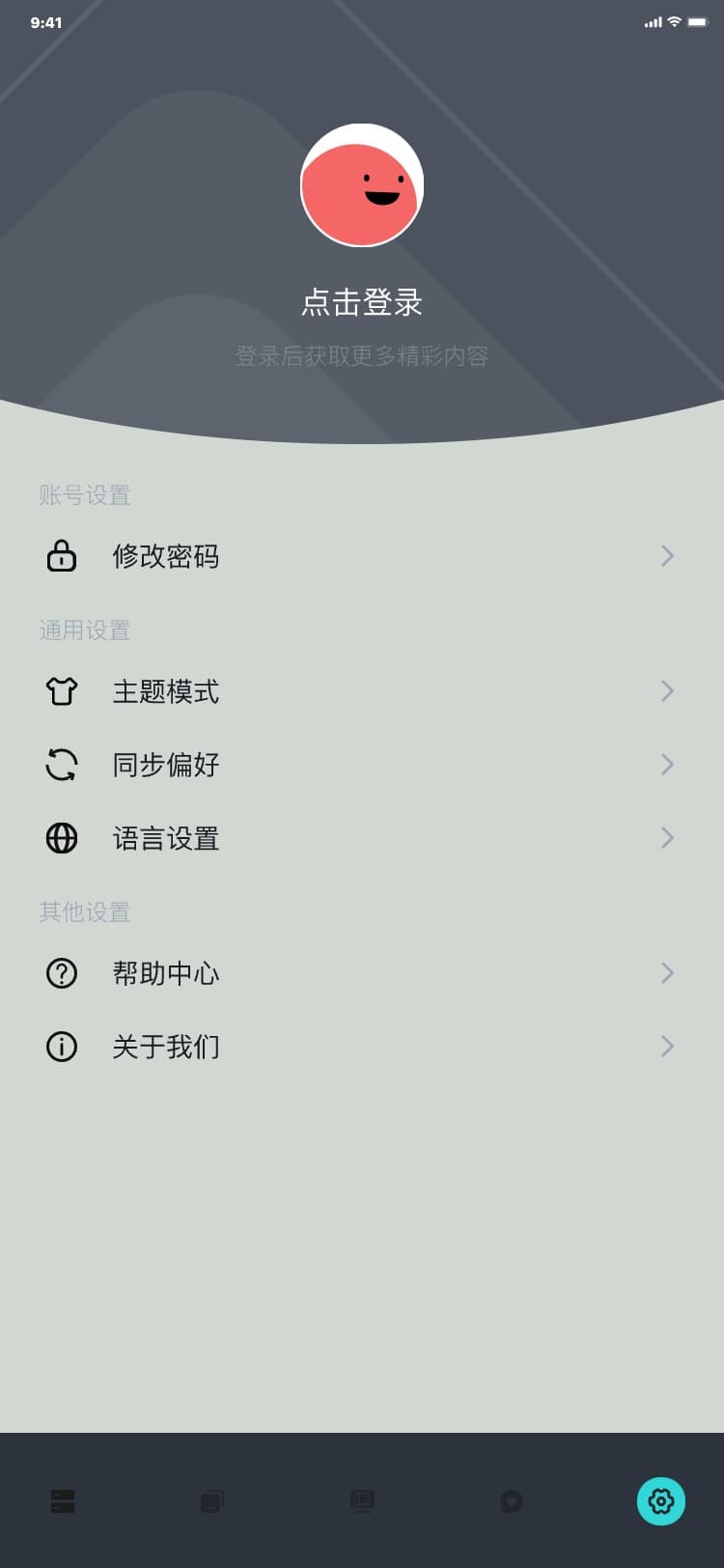Tap the 点击登录 login text
Image resolution: width=724 pixels, height=1568 pixels.
pyautogui.click(x=362, y=303)
